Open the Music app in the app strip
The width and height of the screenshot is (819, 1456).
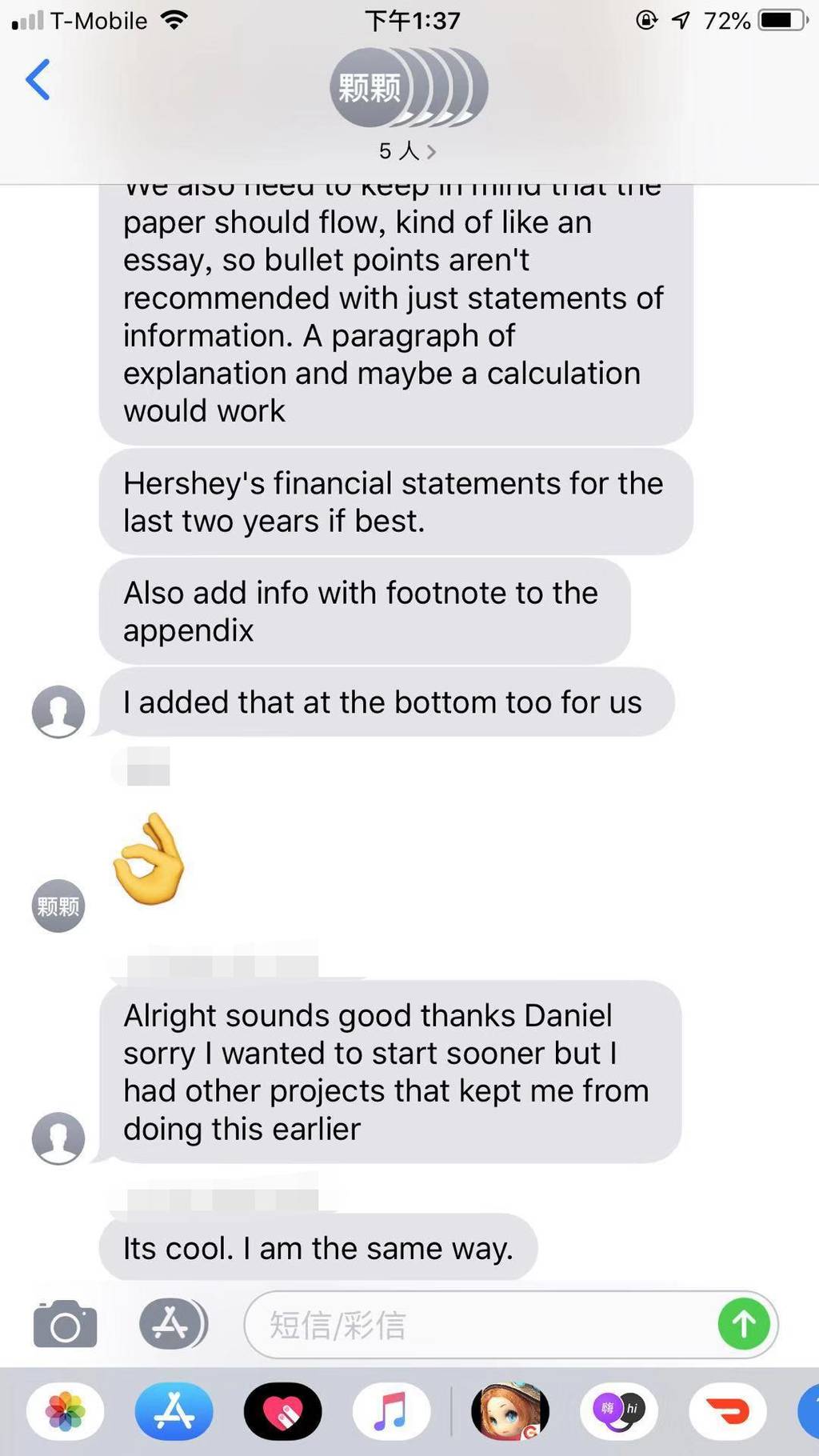pyautogui.click(x=391, y=1412)
